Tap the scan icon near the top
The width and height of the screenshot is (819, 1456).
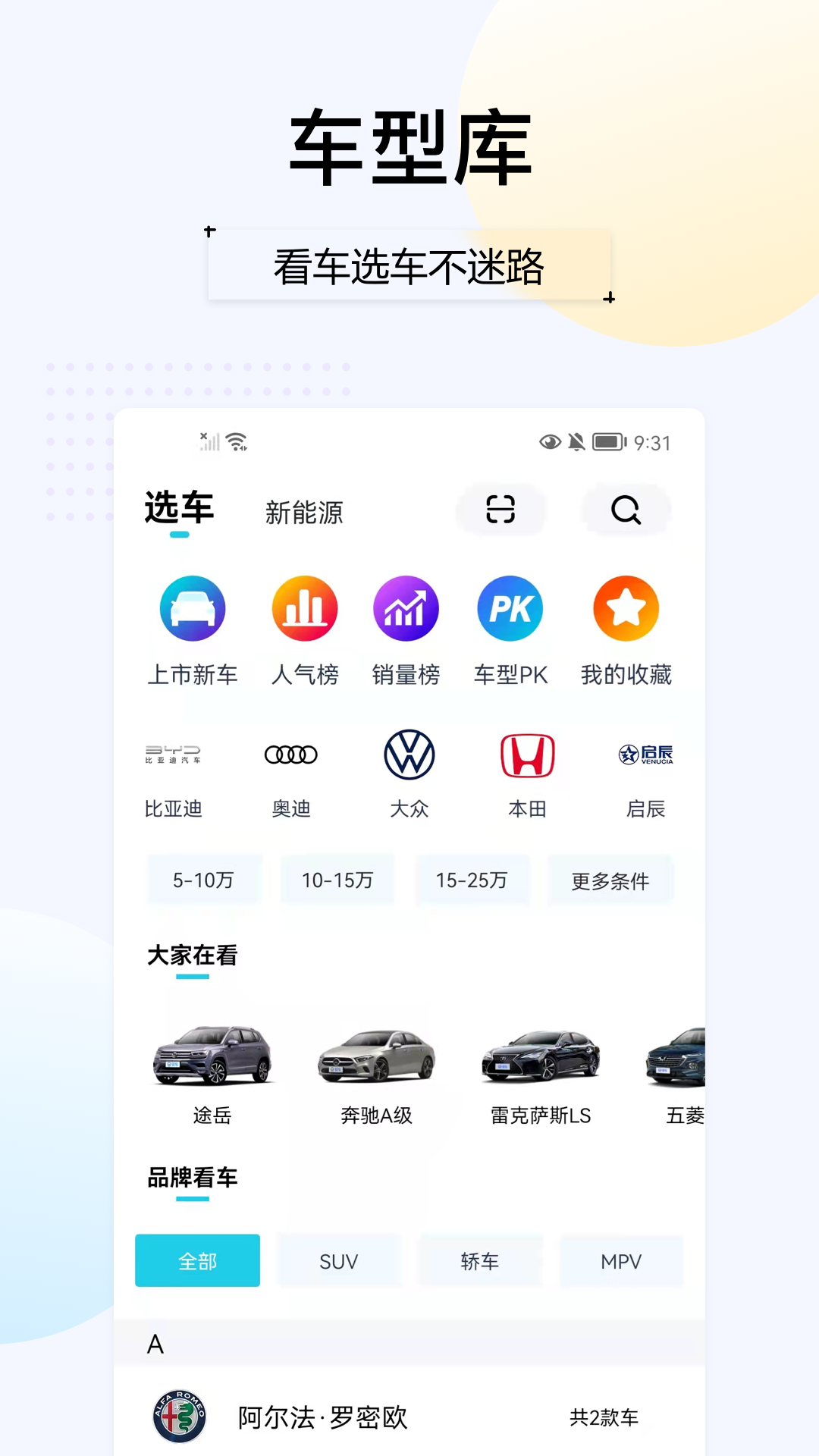501,510
